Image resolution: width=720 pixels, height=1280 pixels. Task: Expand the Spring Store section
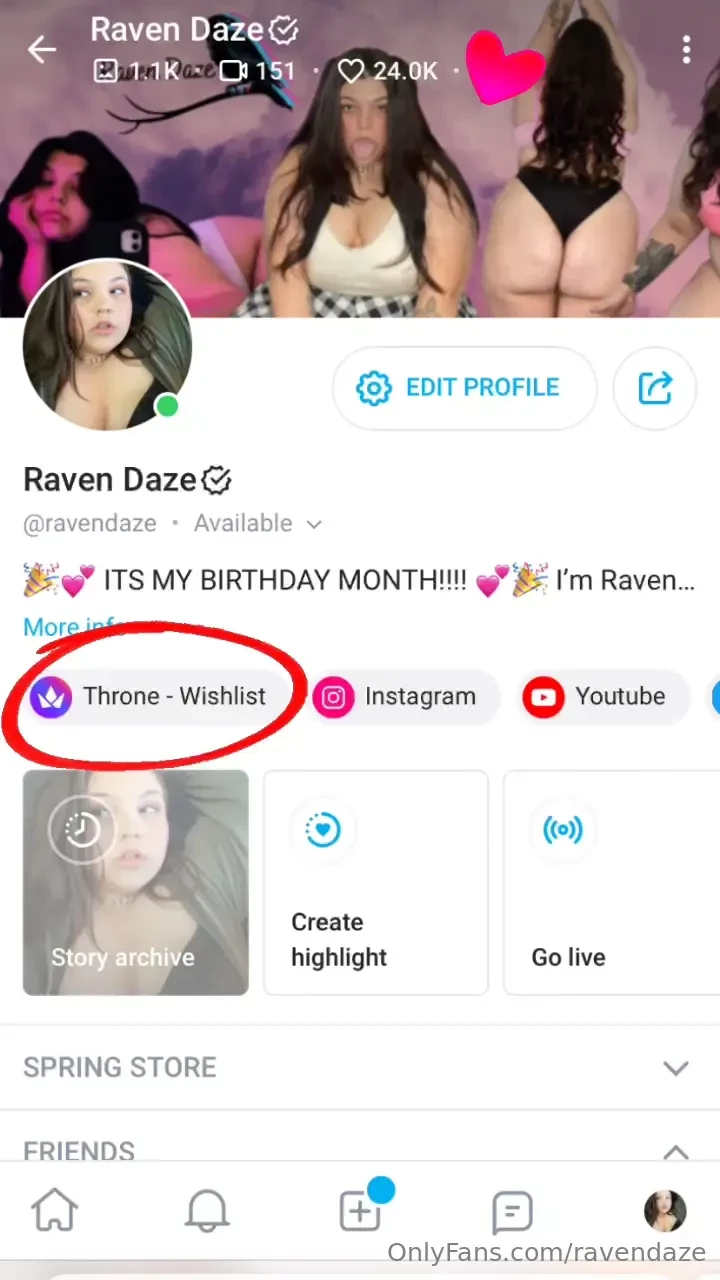676,1068
